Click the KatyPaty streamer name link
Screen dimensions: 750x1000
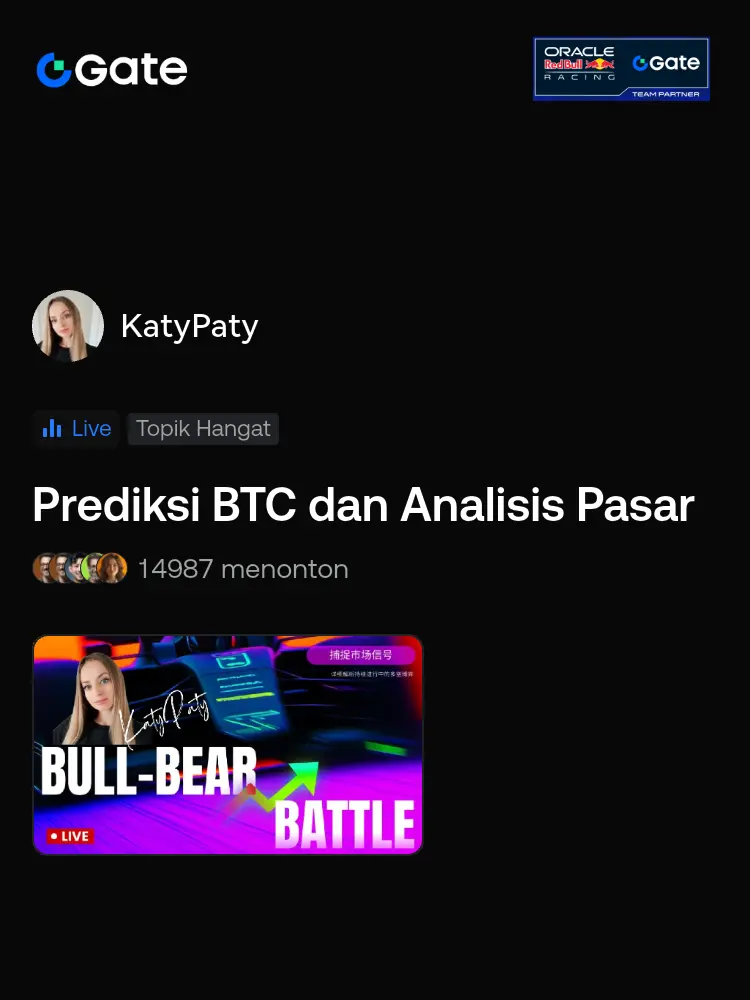(189, 325)
